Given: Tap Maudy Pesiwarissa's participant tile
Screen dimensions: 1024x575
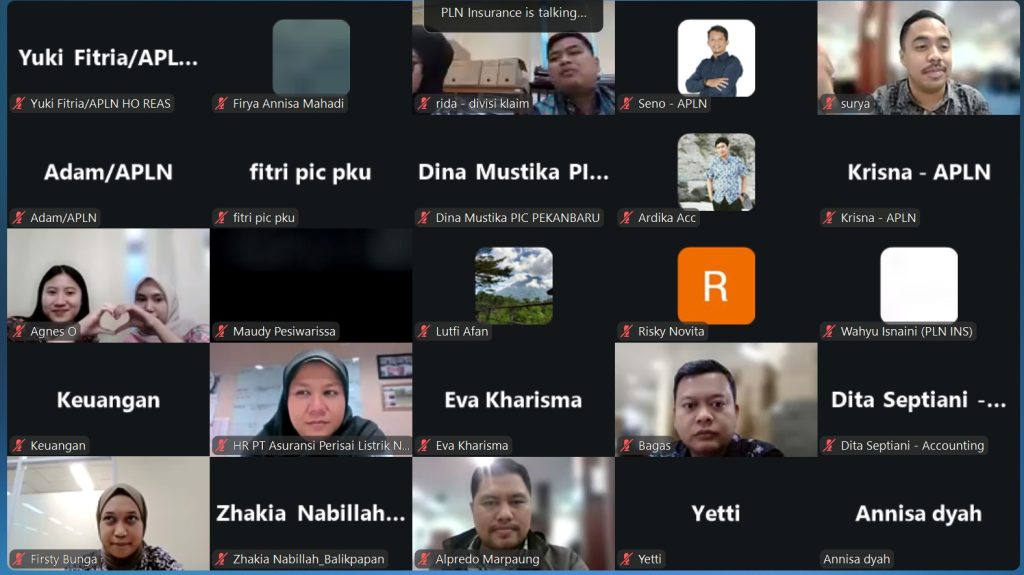Looking at the screenshot, I should [x=311, y=286].
